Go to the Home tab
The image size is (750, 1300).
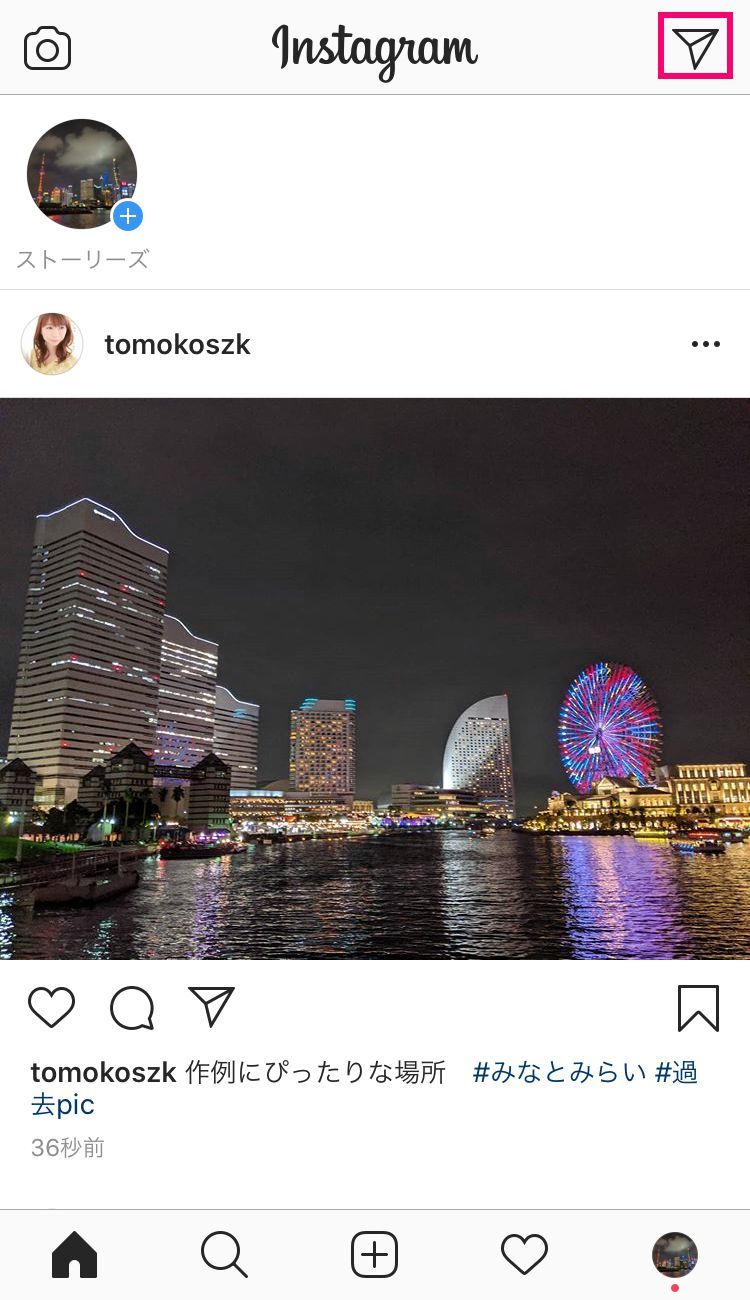point(75,1254)
